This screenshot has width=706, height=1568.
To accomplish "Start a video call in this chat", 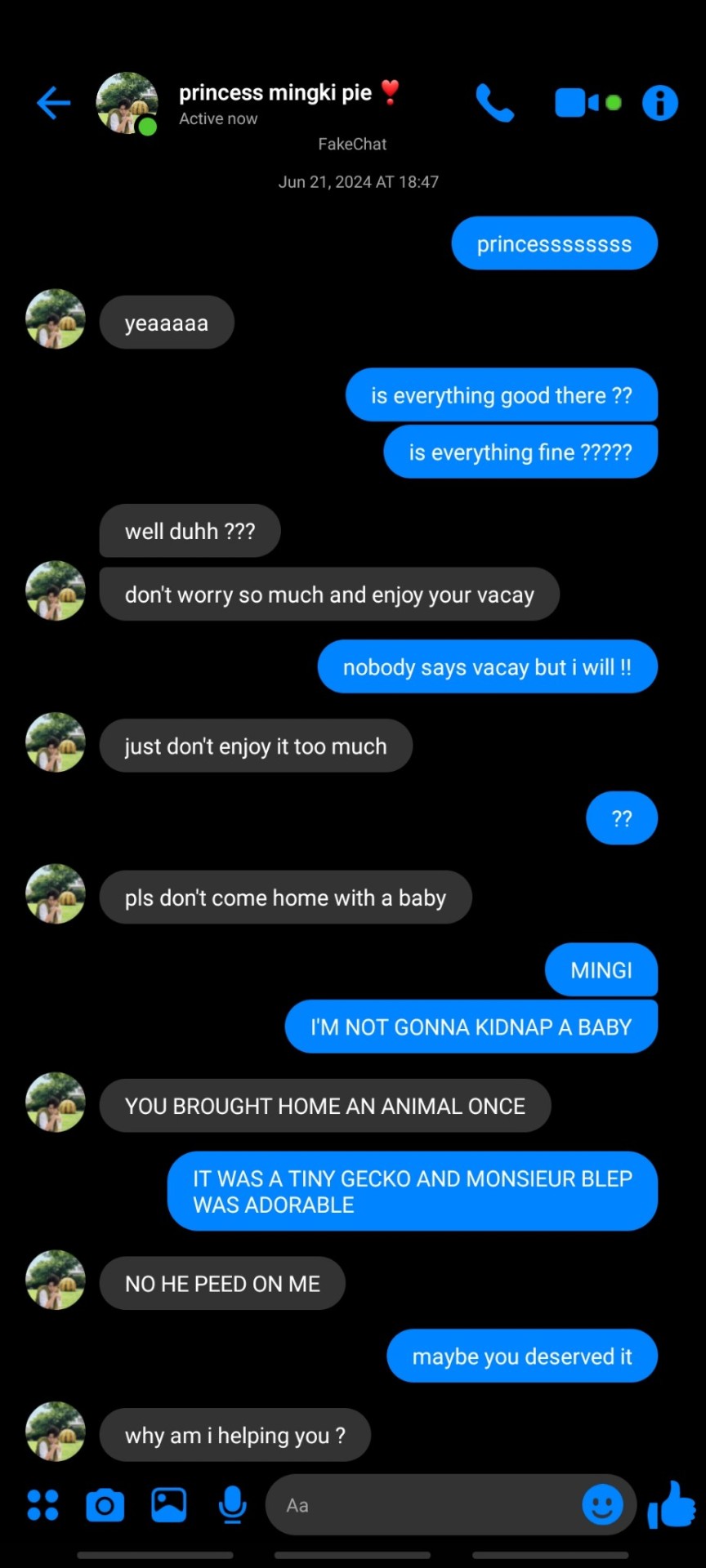I will [577, 103].
